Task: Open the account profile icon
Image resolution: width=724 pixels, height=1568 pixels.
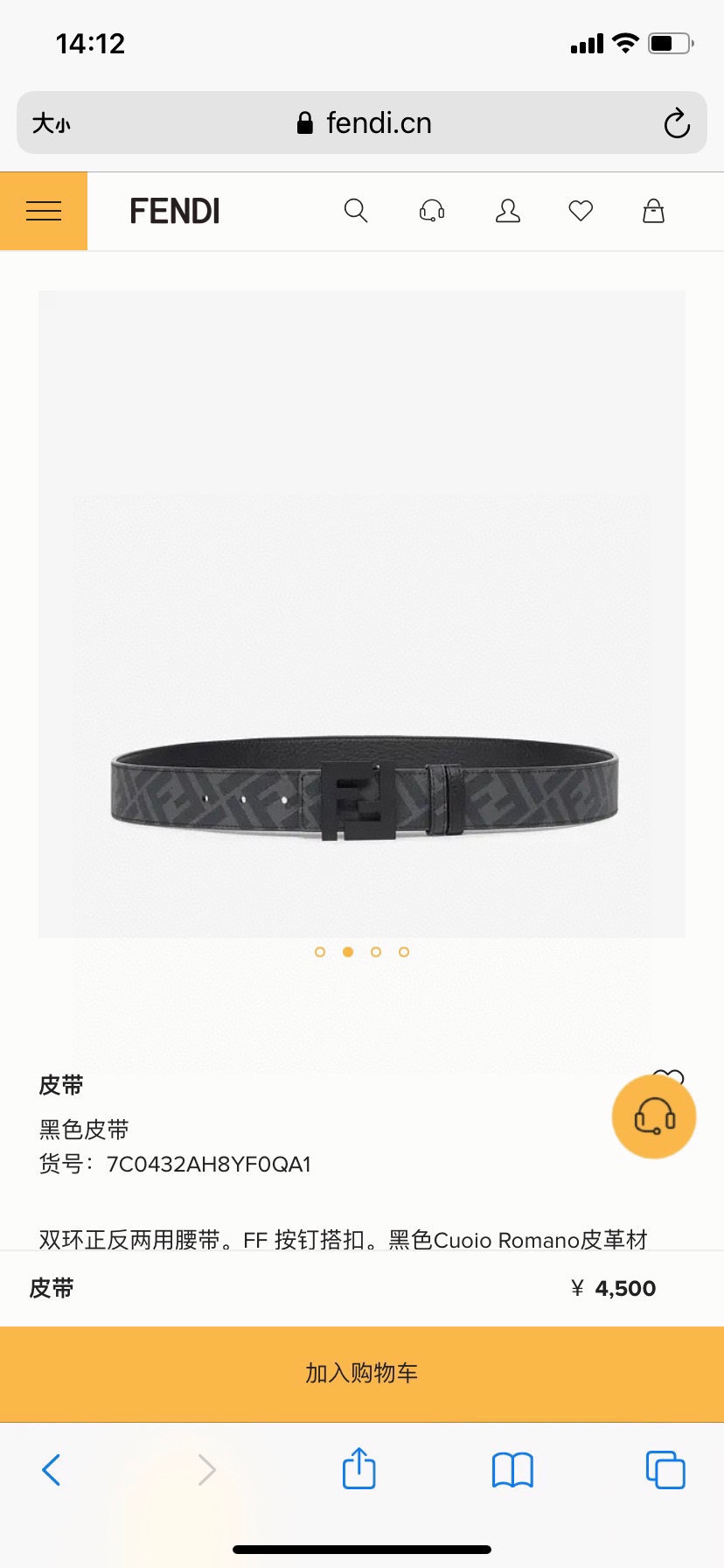Action: click(x=508, y=211)
